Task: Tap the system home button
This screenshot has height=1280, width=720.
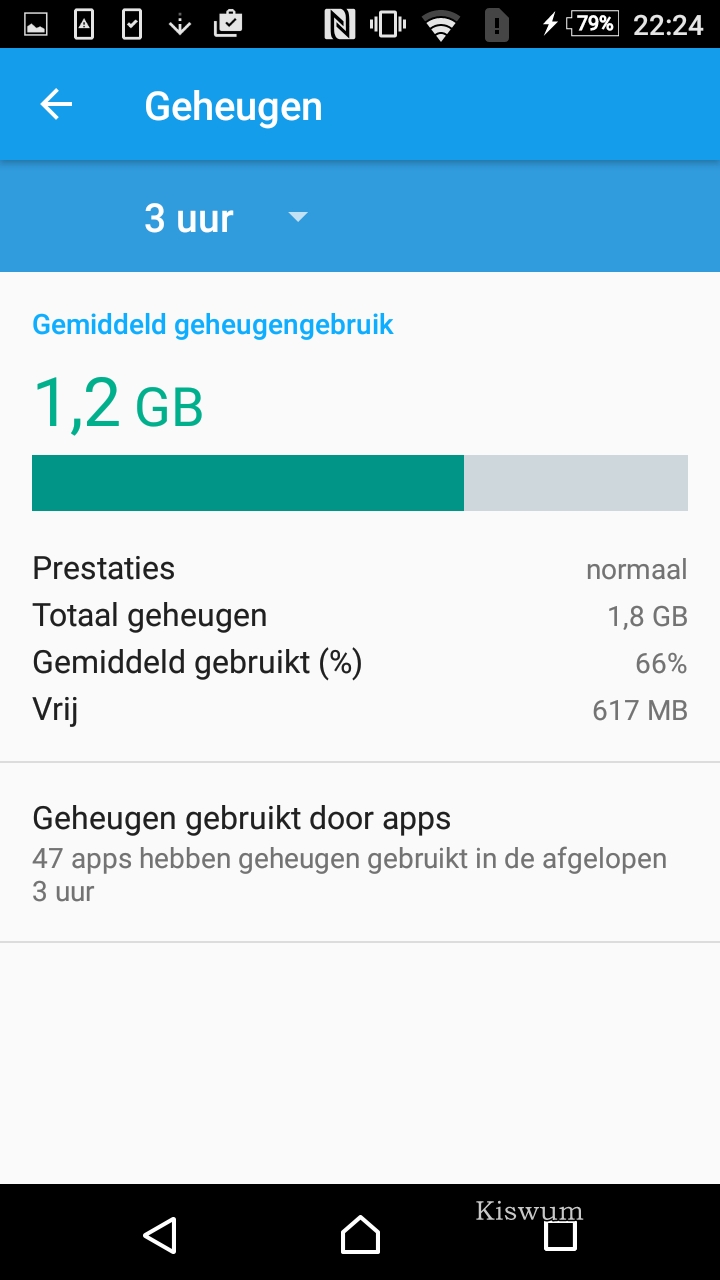Action: coord(360,1235)
